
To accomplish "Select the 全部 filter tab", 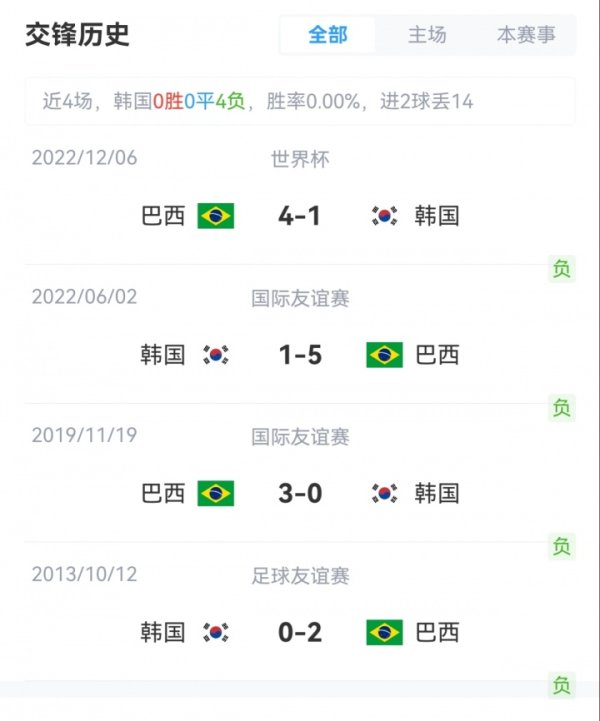I will coord(328,35).
